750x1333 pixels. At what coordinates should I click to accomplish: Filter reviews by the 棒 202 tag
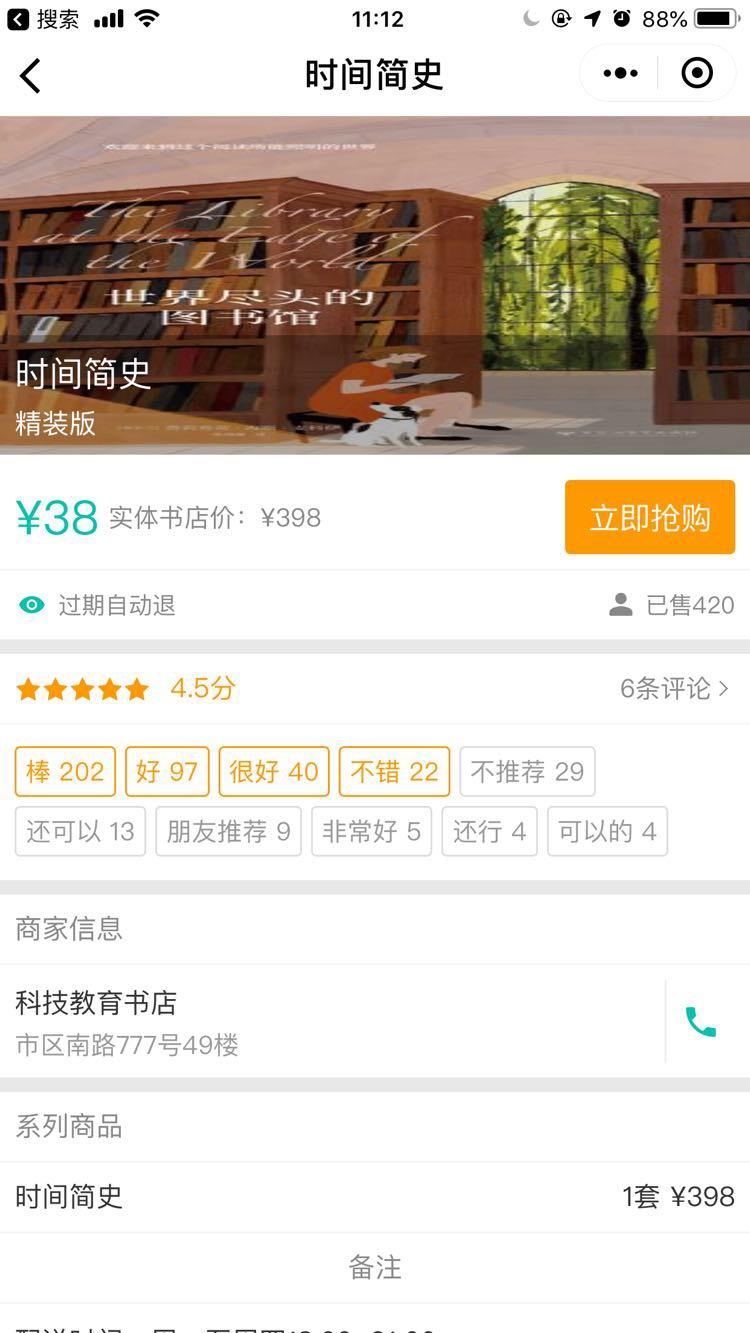[x=65, y=772]
